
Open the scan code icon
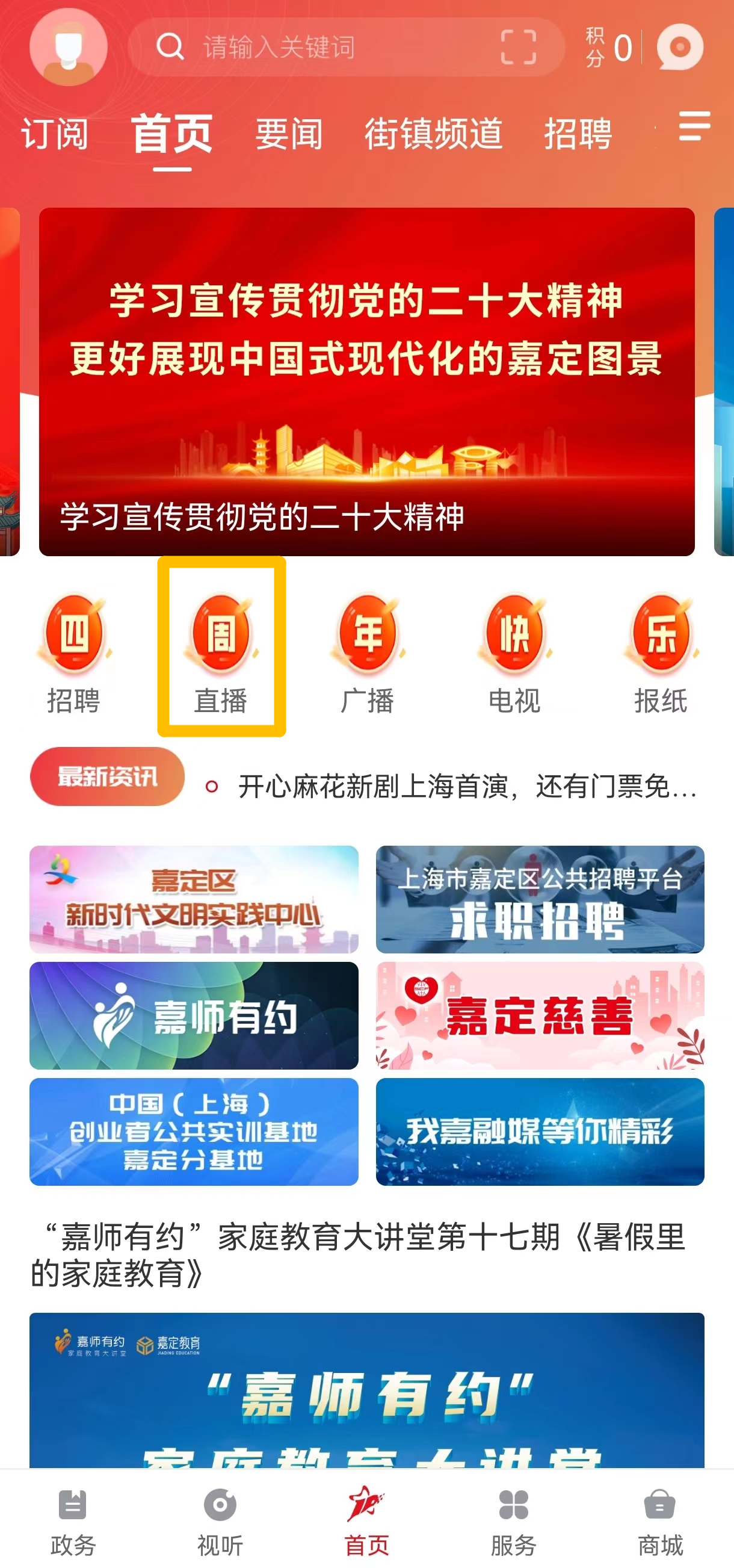click(x=518, y=48)
